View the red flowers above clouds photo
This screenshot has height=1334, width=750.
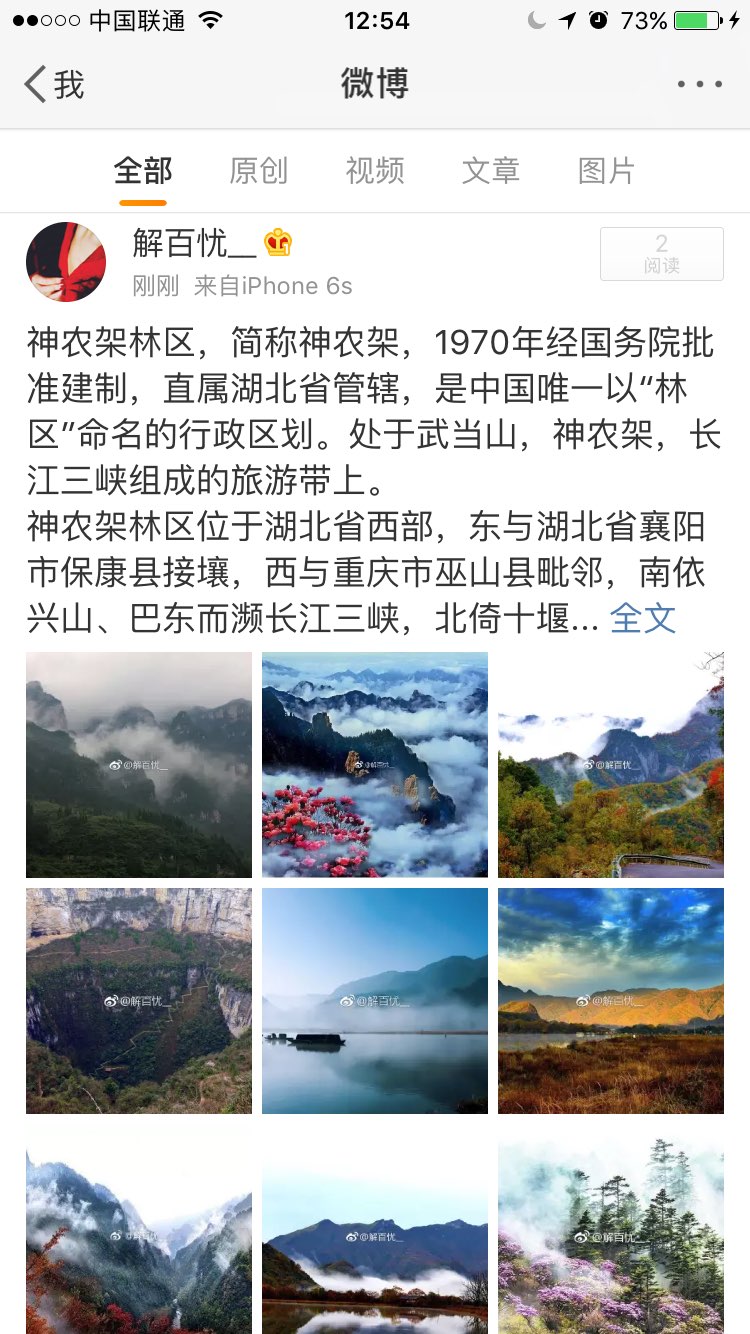coord(375,765)
